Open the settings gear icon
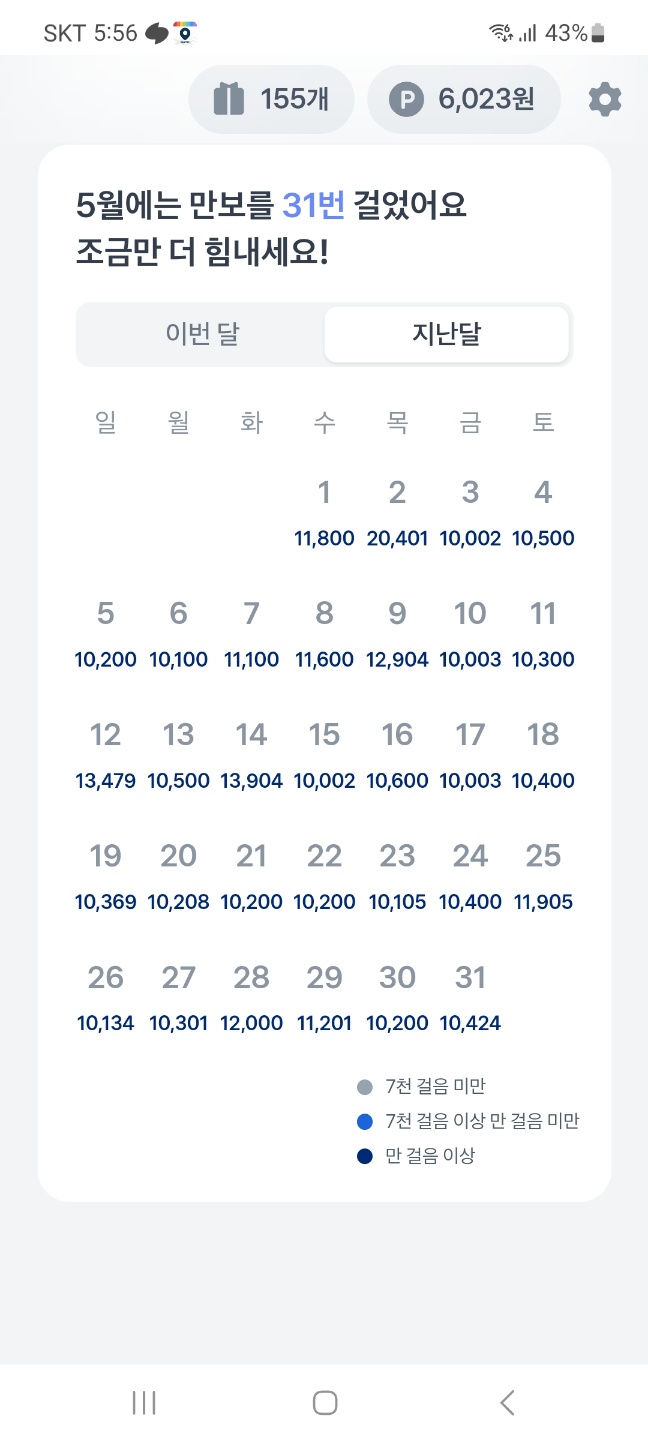Viewport: 648px width, 1440px height. (605, 100)
